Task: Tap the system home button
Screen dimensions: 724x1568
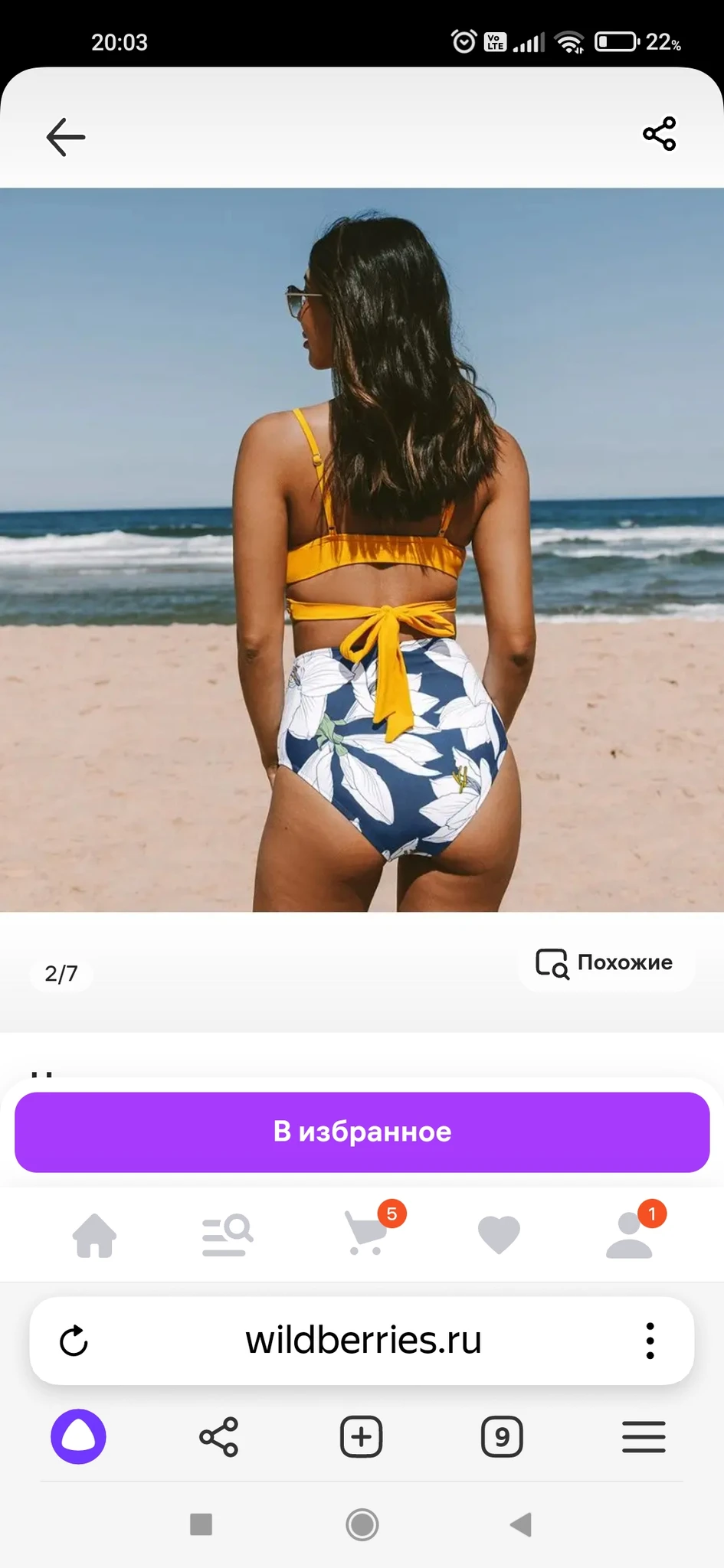Action: [x=362, y=1524]
